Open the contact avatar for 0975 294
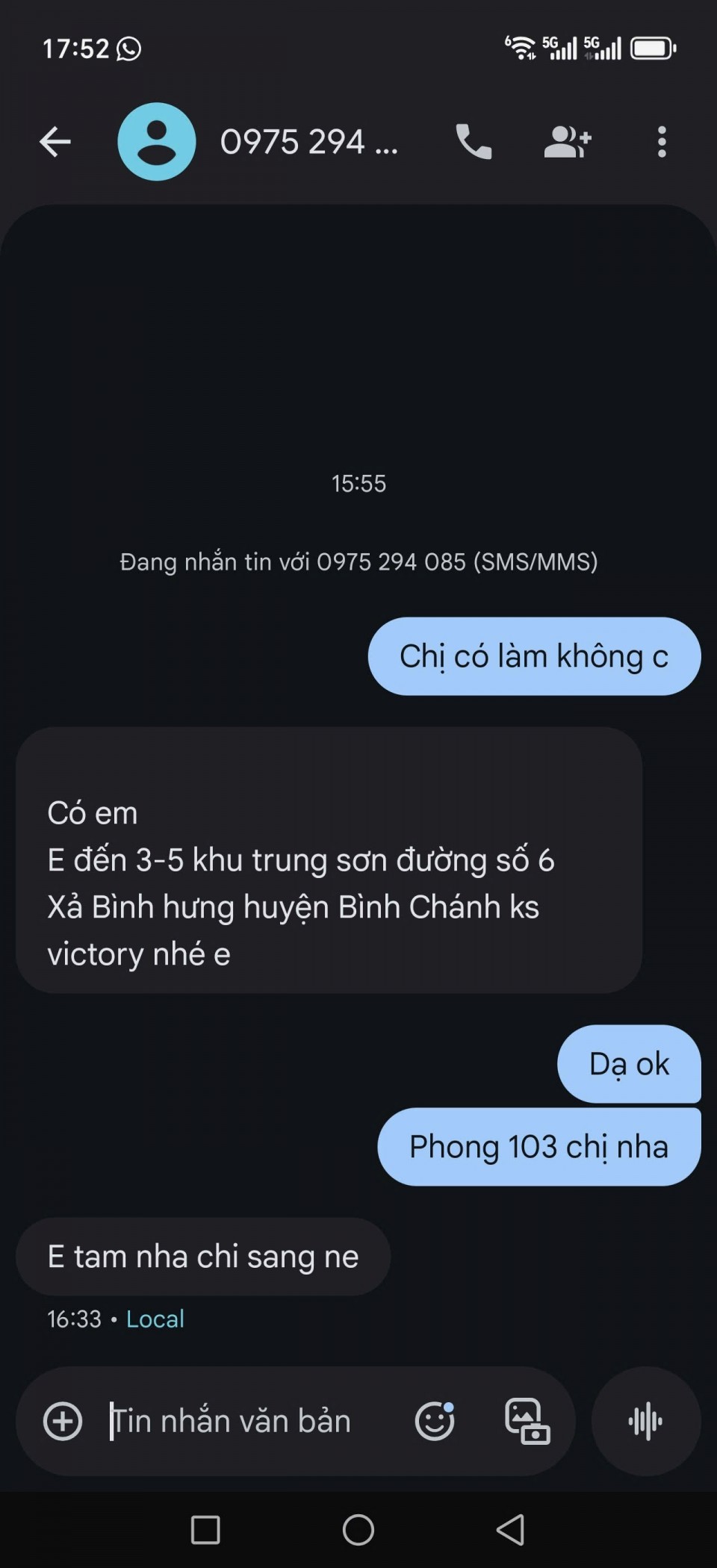The height and width of the screenshot is (1568, 717). pyautogui.click(x=157, y=142)
